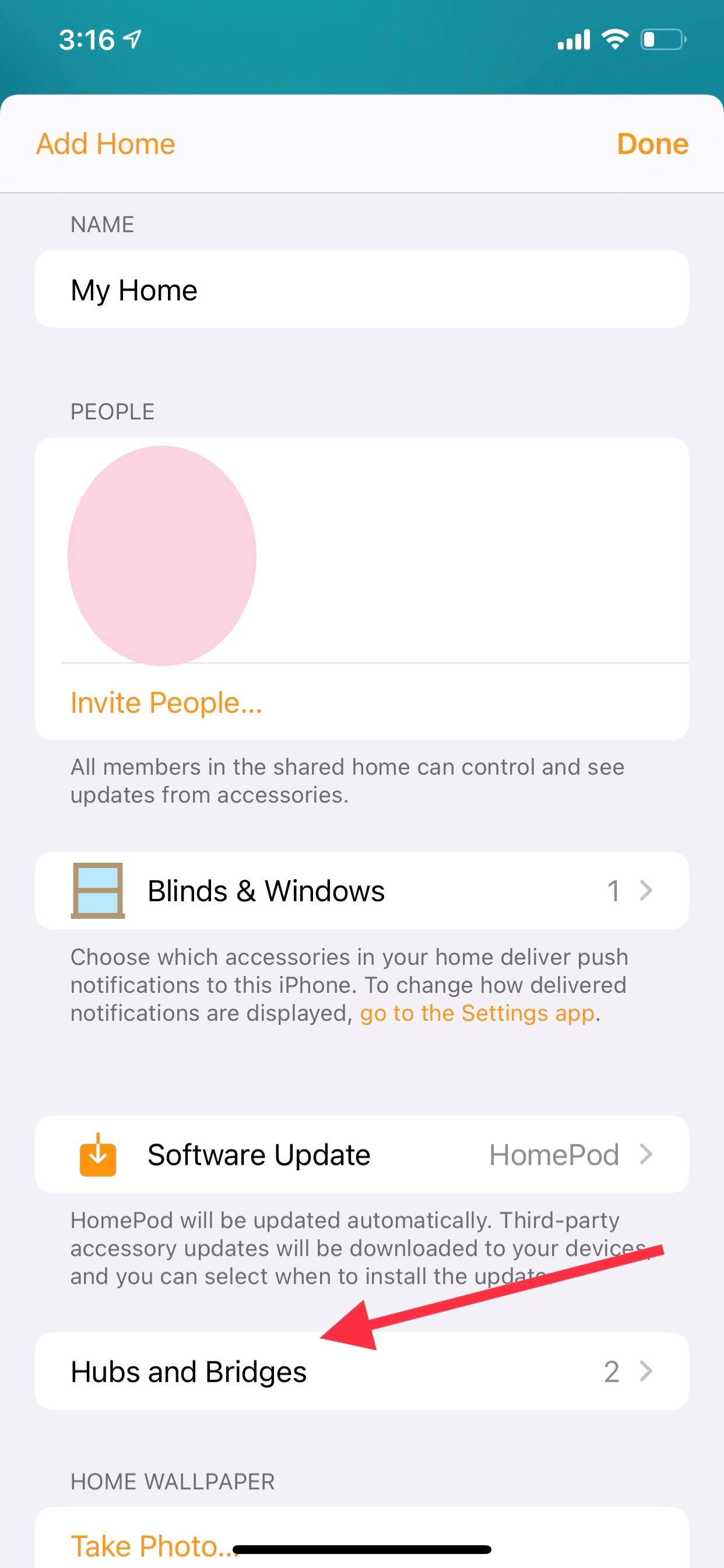Tap Invite People link
The width and height of the screenshot is (724, 1568).
coord(166,702)
